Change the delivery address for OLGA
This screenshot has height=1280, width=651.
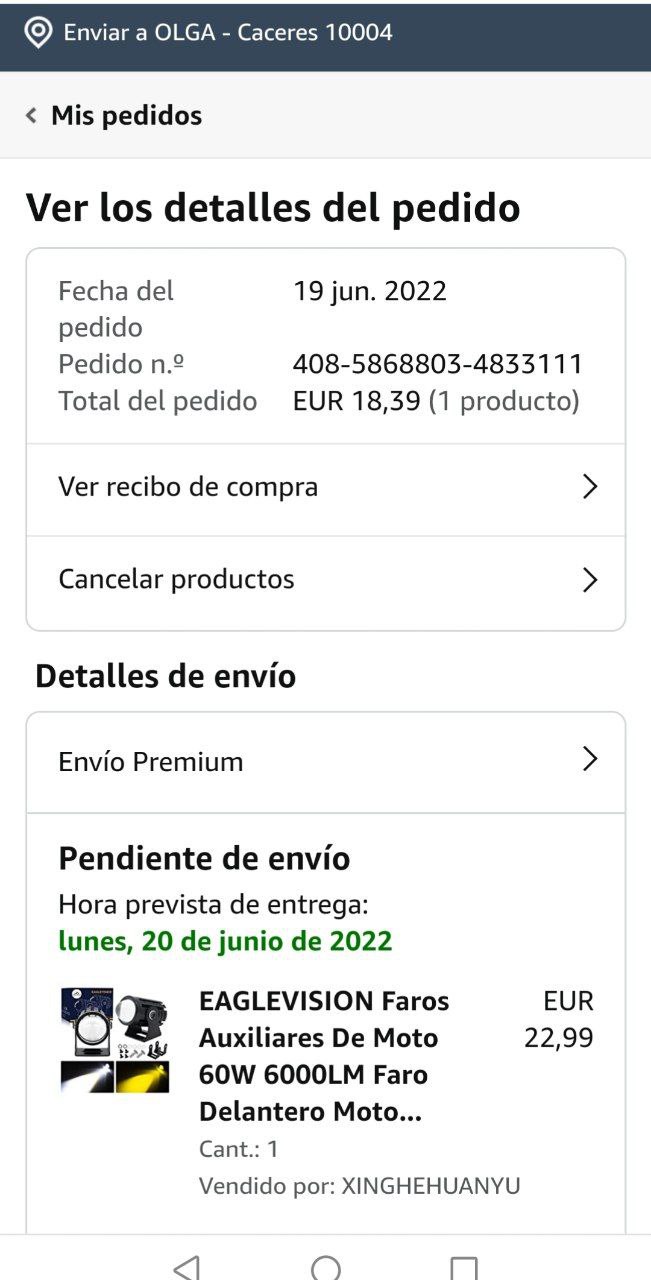click(210, 33)
